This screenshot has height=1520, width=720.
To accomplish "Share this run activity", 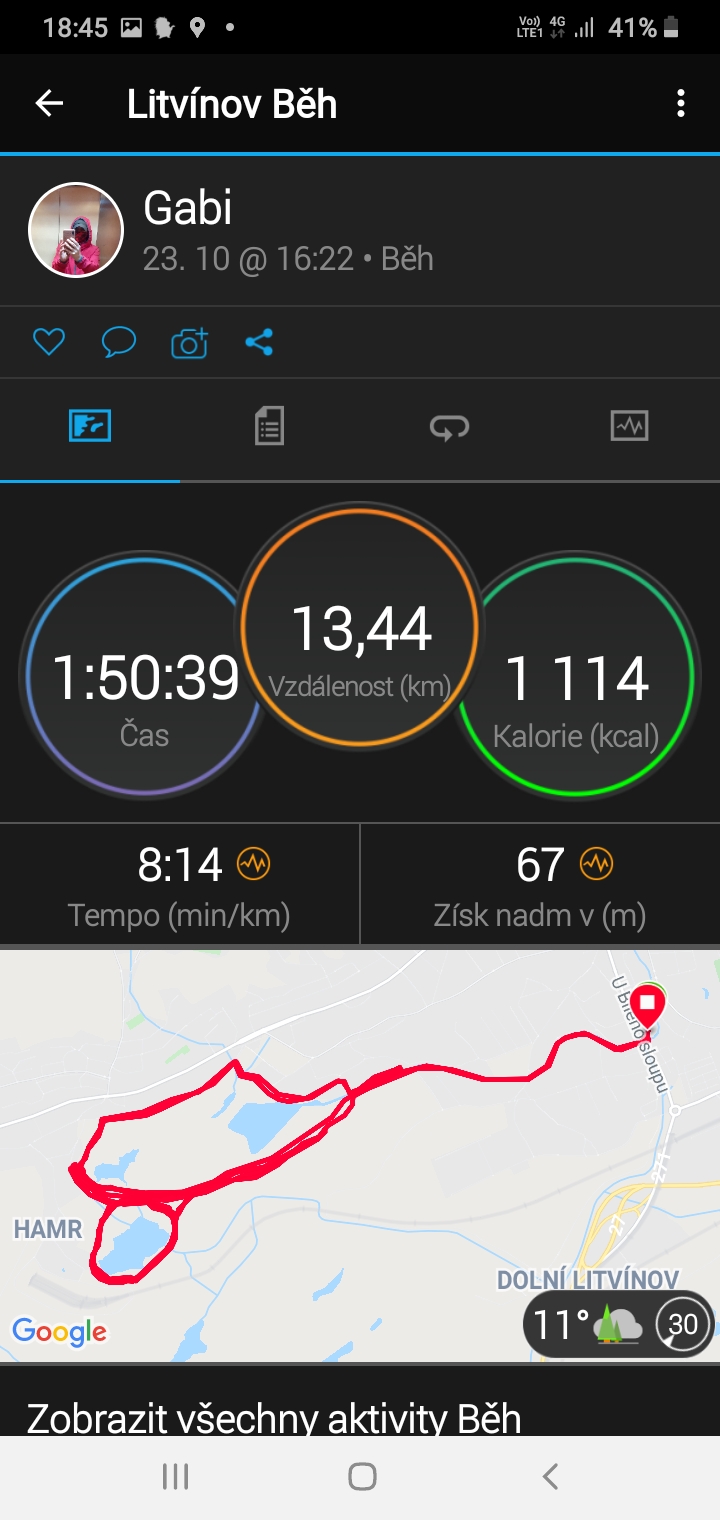I will tap(259, 343).
